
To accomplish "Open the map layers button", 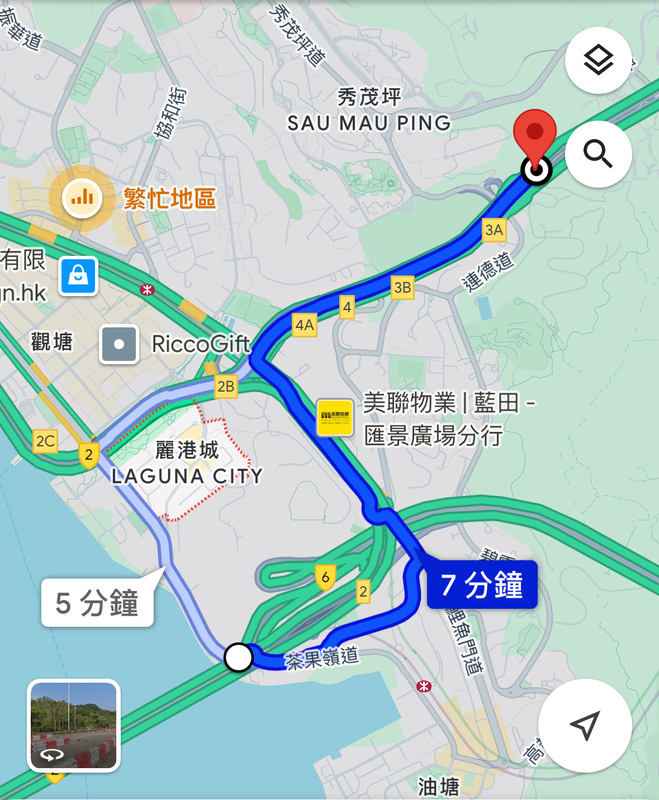I will tap(598, 61).
